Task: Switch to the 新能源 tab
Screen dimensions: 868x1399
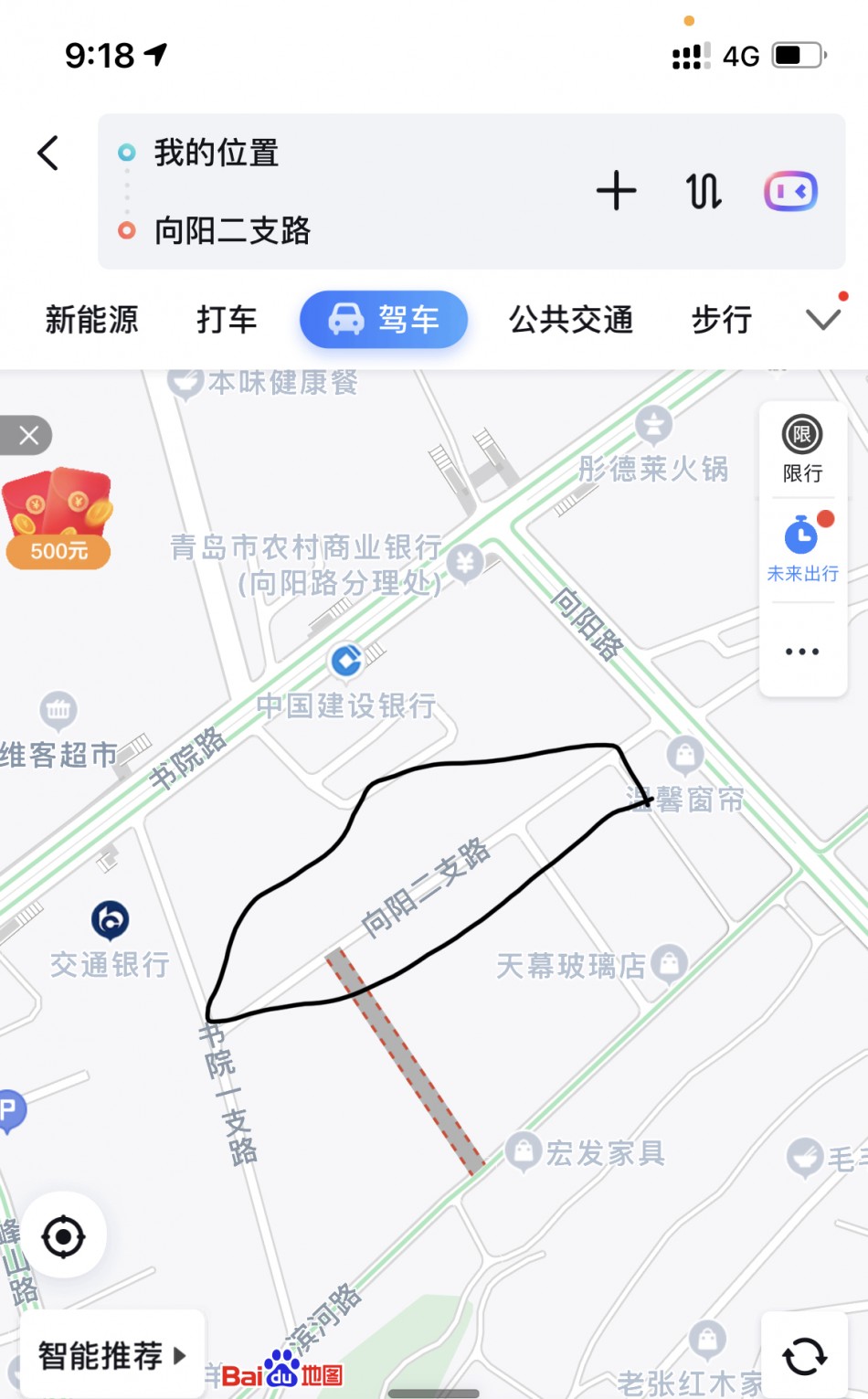Action: [x=91, y=320]
